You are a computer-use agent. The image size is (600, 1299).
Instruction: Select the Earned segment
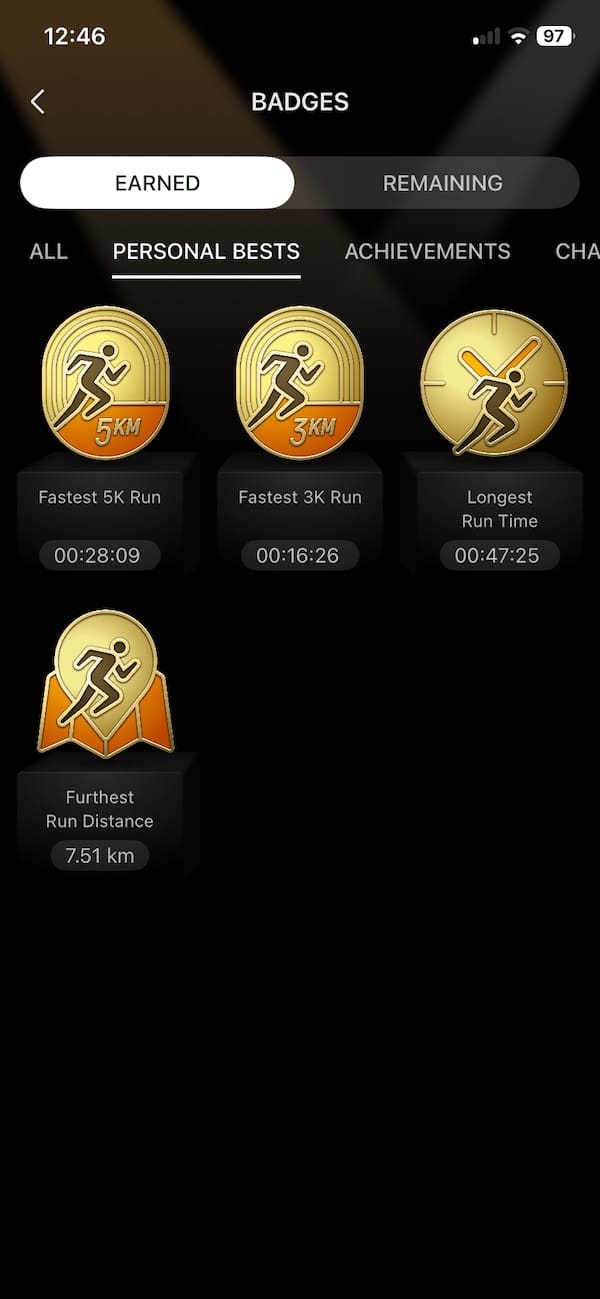tap(157, 183)
